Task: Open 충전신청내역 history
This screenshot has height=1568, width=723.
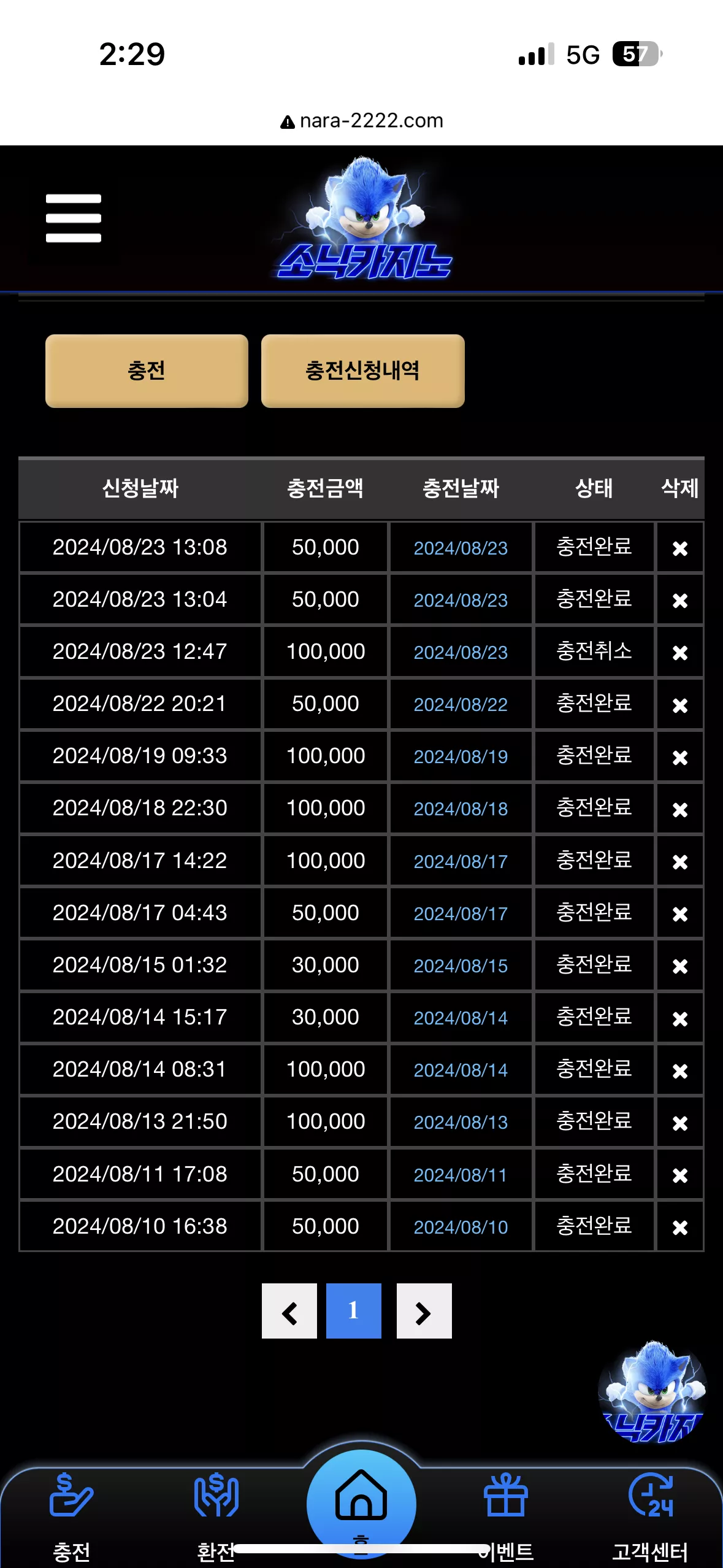Action: (362, 371)
